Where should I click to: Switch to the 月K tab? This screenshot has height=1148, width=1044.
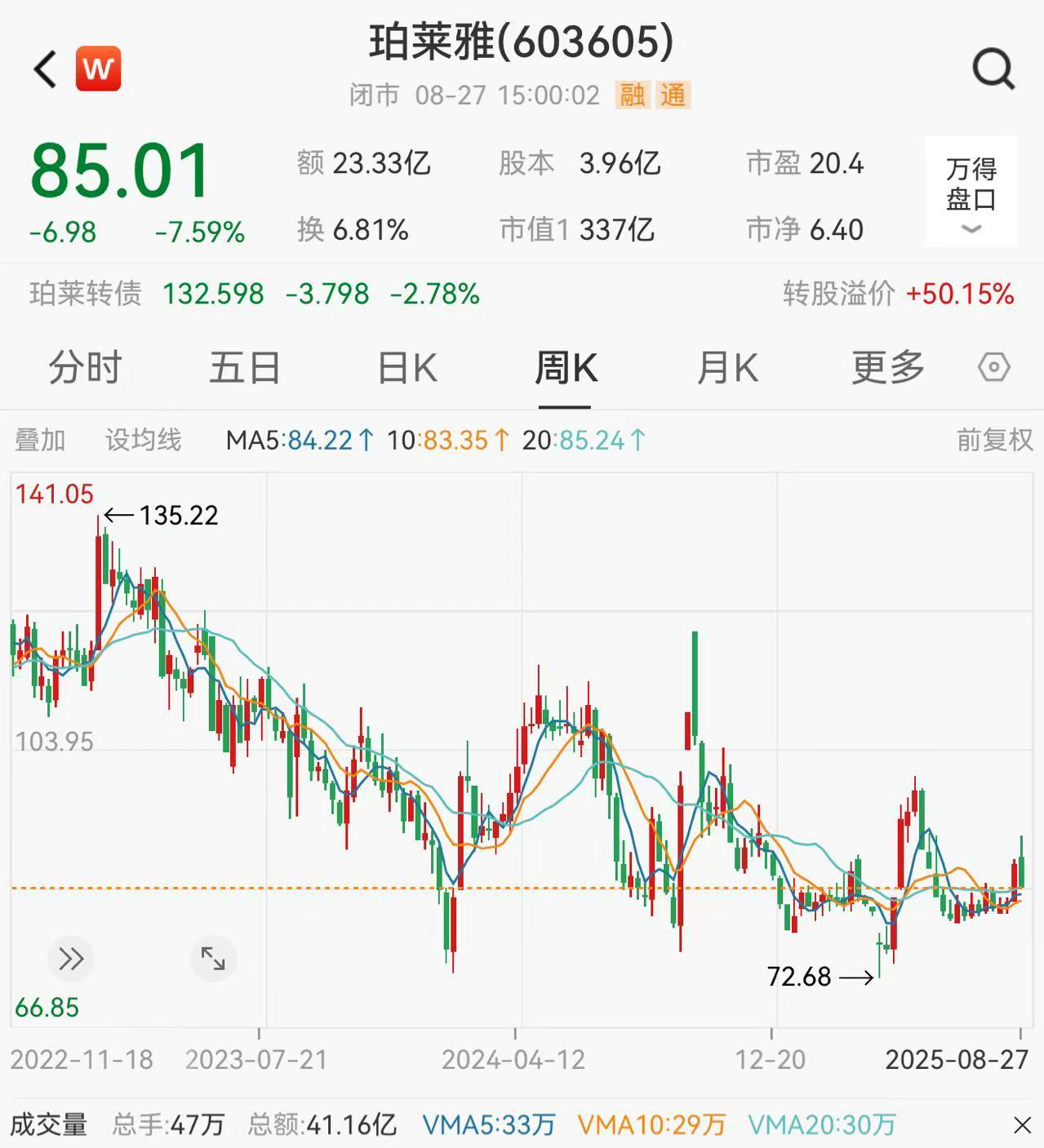tap(726, 368)
